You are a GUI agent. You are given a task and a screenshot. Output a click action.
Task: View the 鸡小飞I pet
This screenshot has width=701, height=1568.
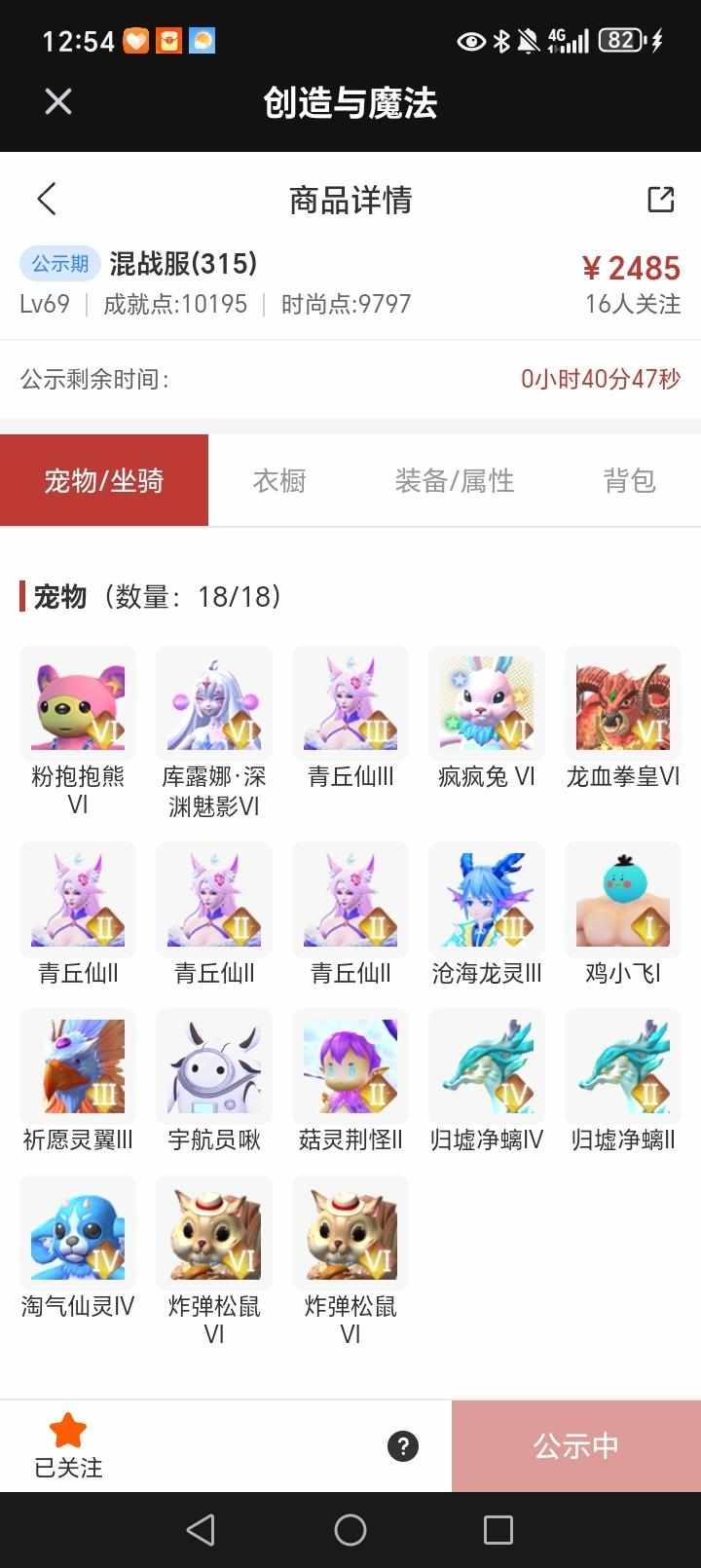[x=623, y=900]
